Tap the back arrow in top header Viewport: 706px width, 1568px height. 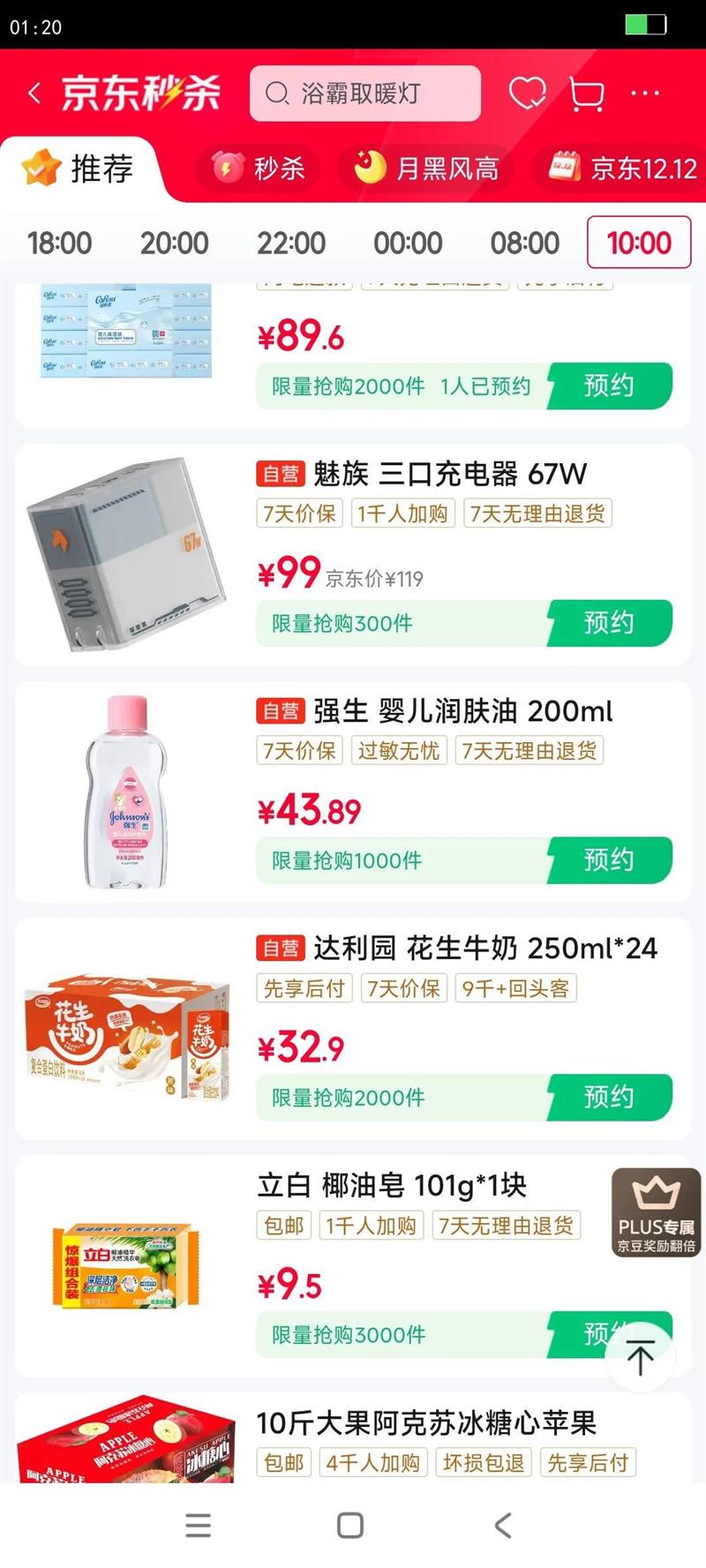coord(35,93)
